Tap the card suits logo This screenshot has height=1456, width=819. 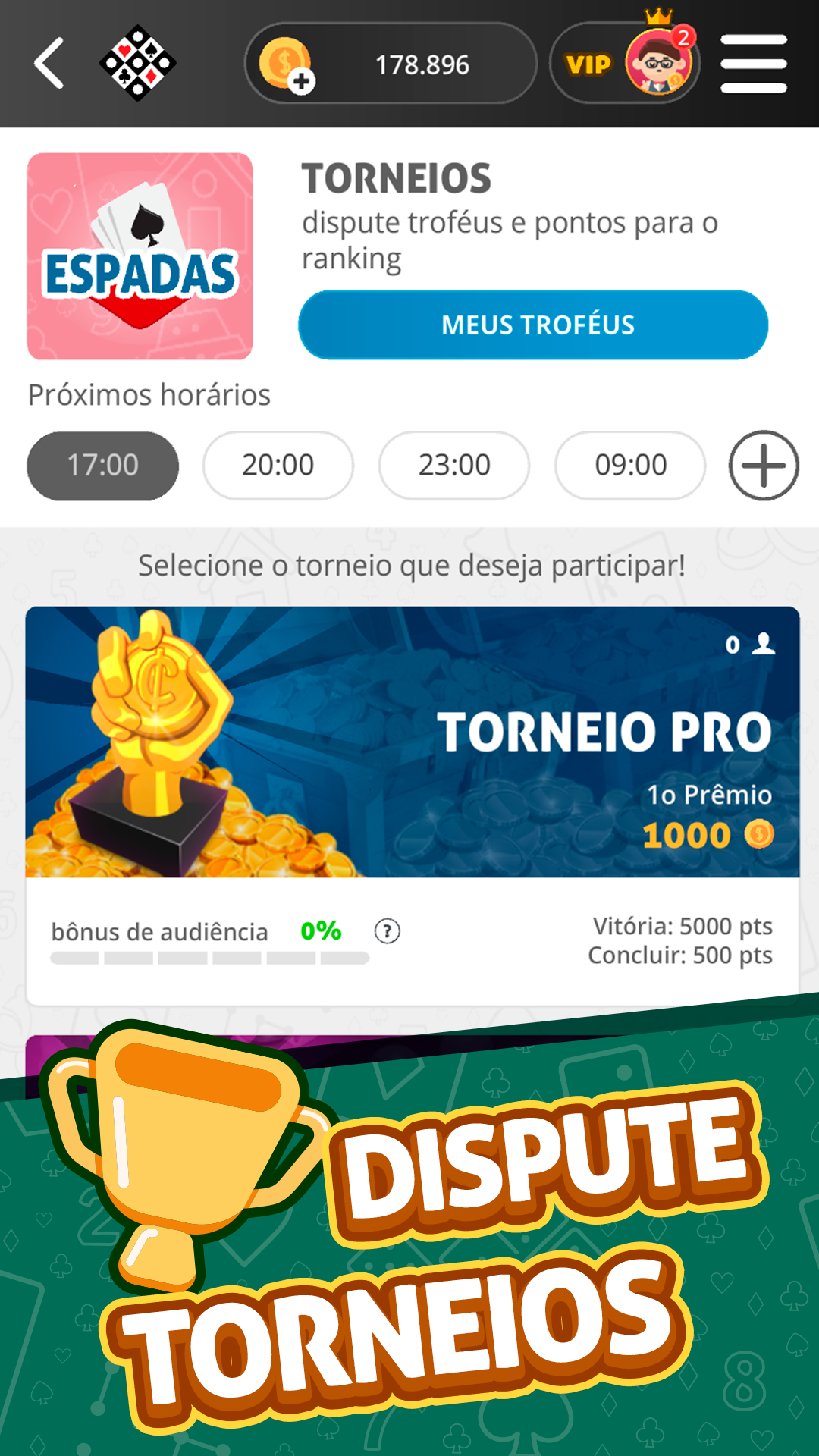click(x=137, y=64)
